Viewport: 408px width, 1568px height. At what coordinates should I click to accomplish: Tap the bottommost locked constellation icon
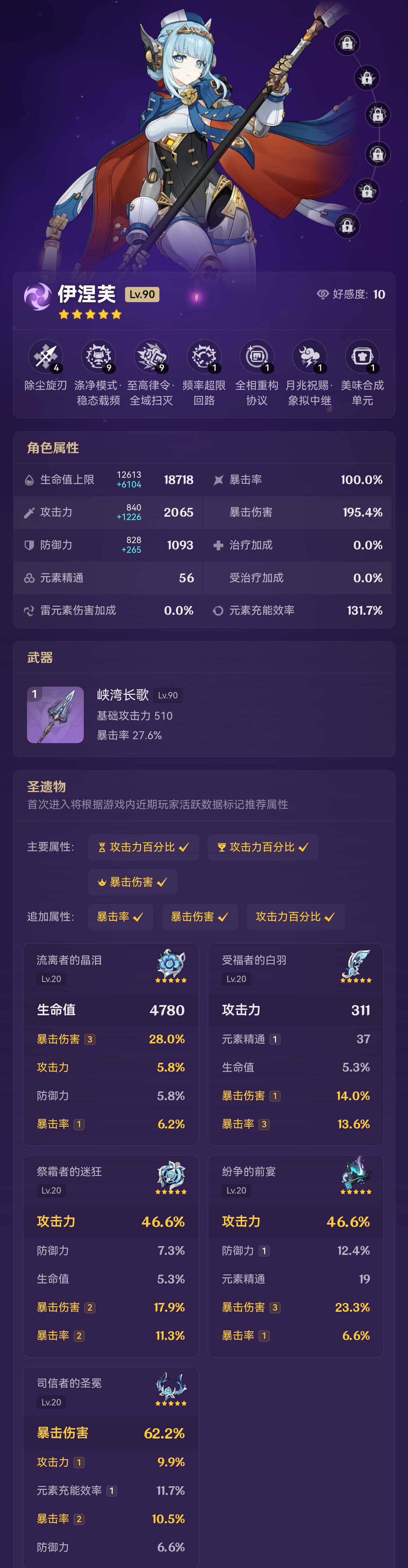coord(347,226)
